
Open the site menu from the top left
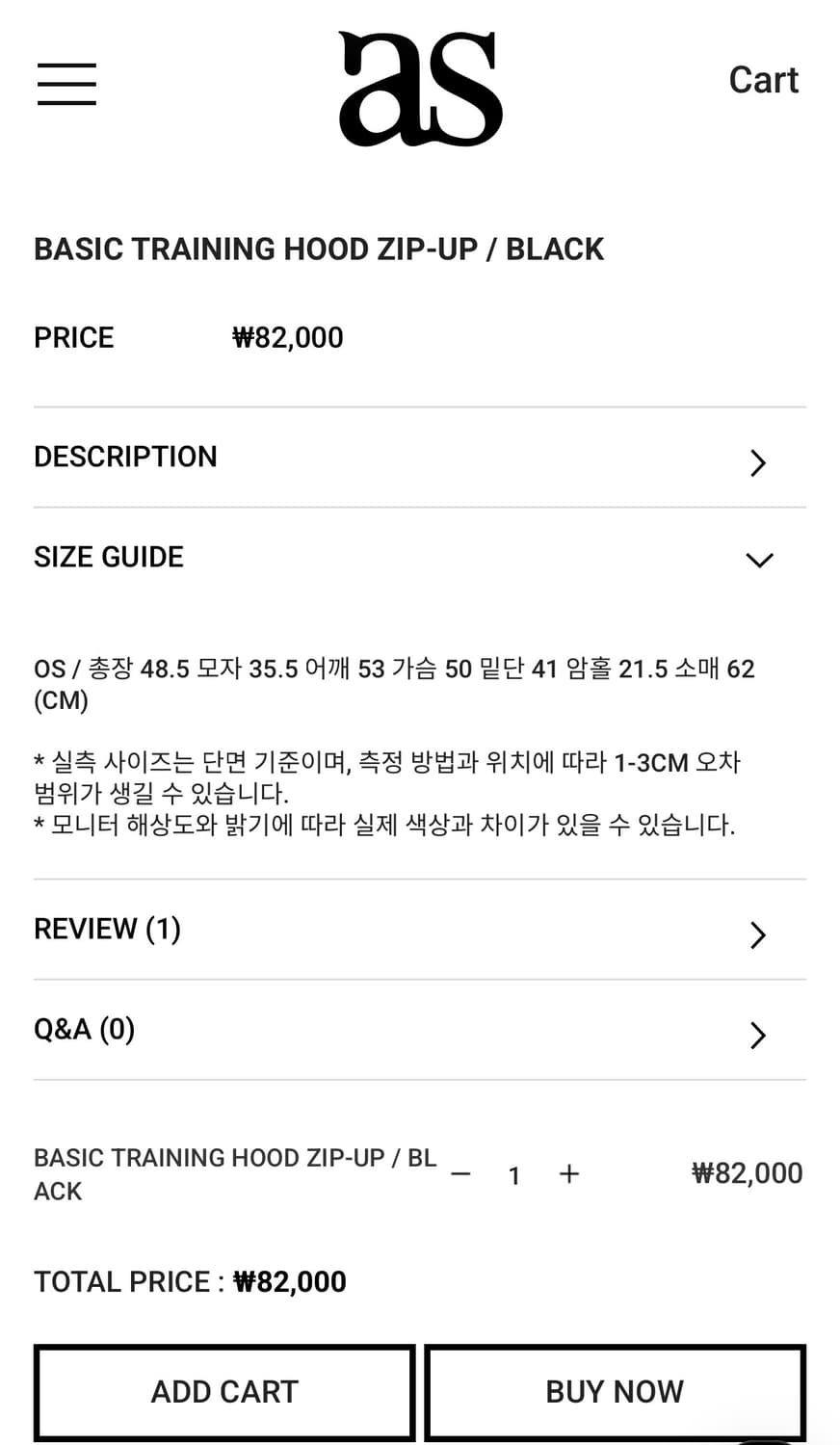(x=66, y=83)
